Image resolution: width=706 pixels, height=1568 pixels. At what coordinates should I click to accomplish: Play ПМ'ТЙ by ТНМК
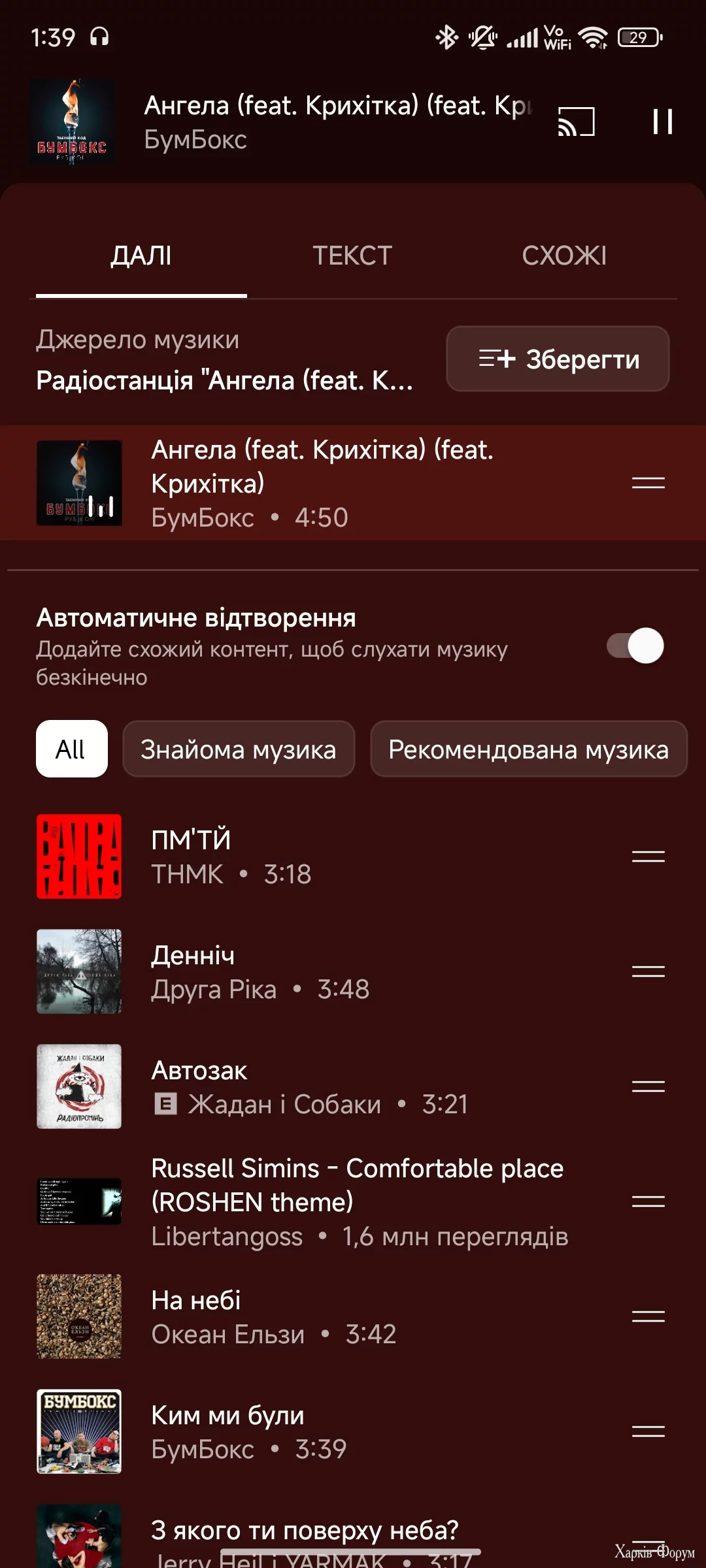[x=327, y=857]
